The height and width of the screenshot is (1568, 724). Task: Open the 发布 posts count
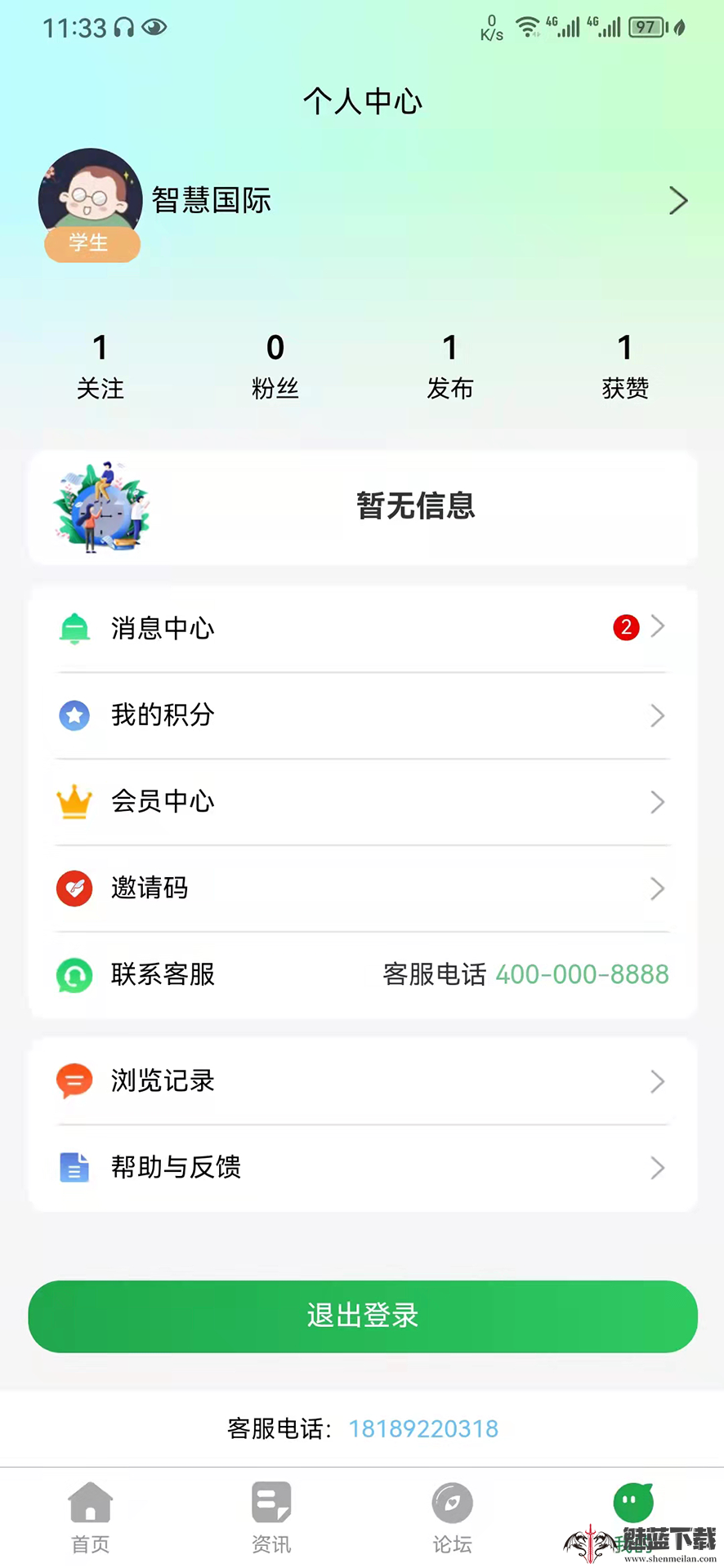pyautogui.click(x=450, y=366)
